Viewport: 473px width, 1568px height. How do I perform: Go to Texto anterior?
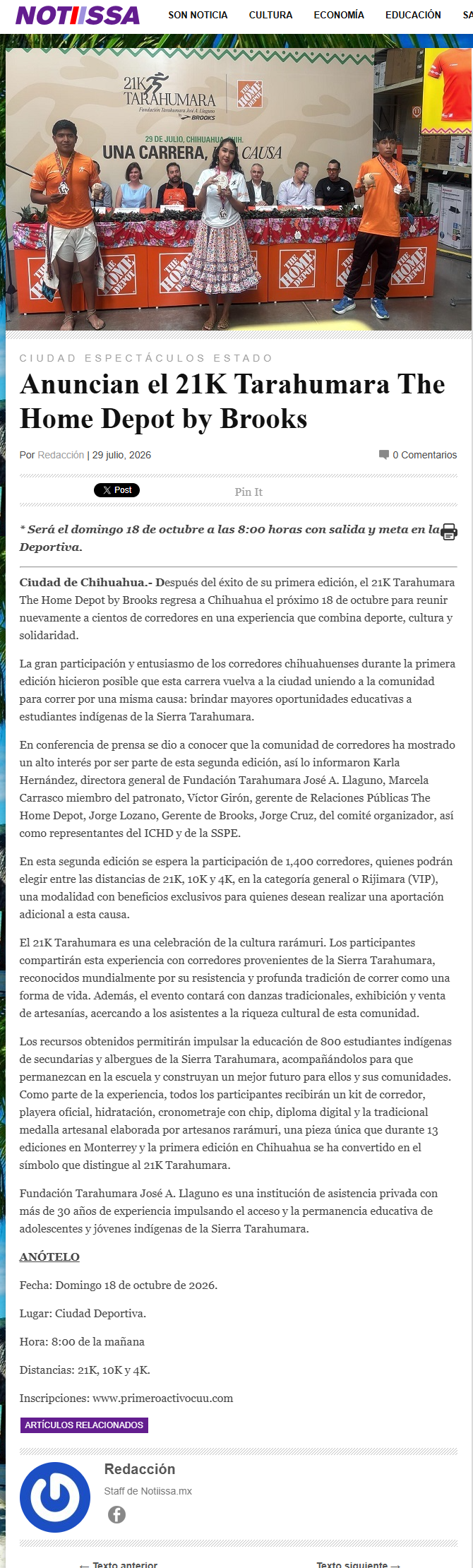(x=119, y=1564)
